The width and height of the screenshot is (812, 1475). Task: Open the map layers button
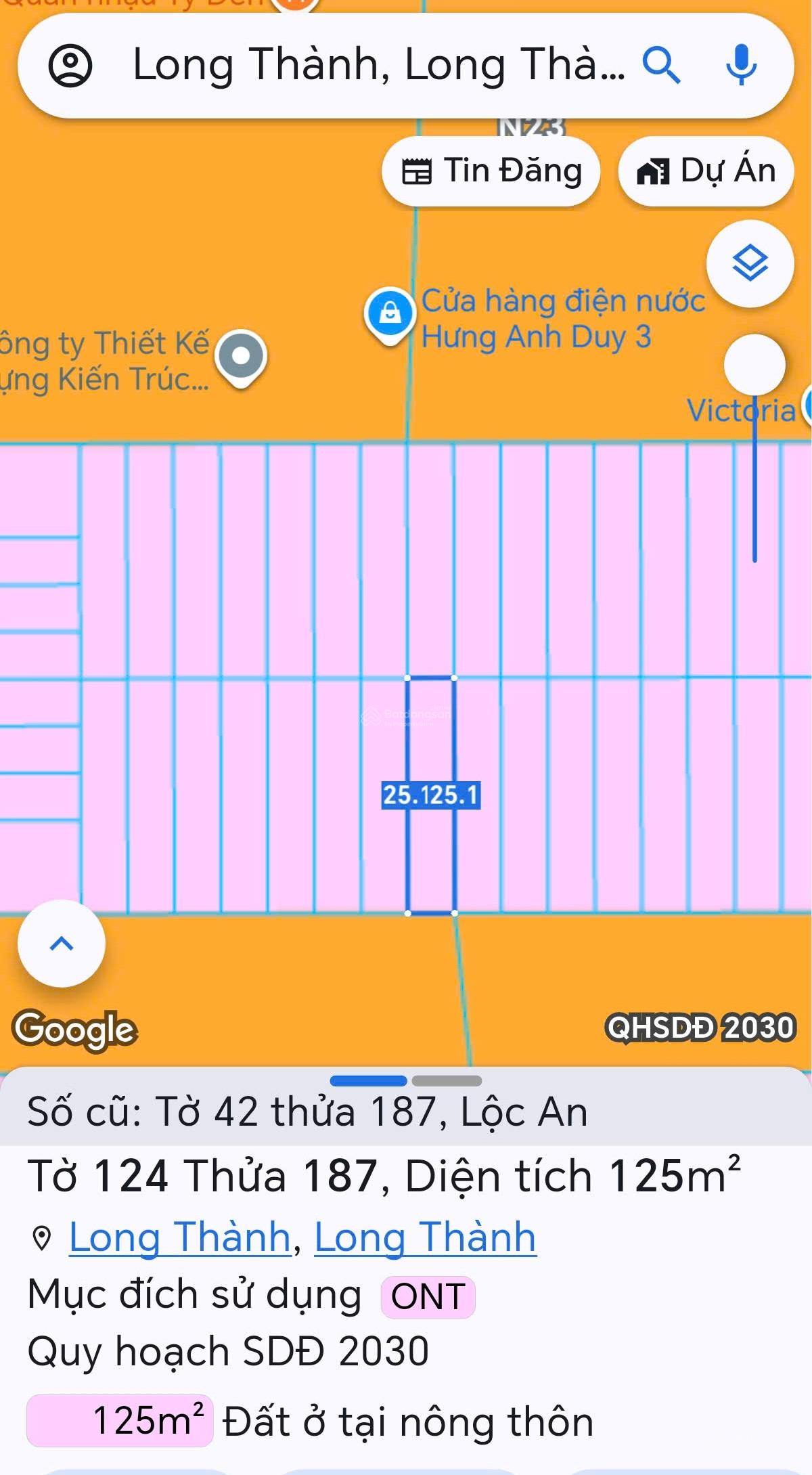[x=750, y=263]
